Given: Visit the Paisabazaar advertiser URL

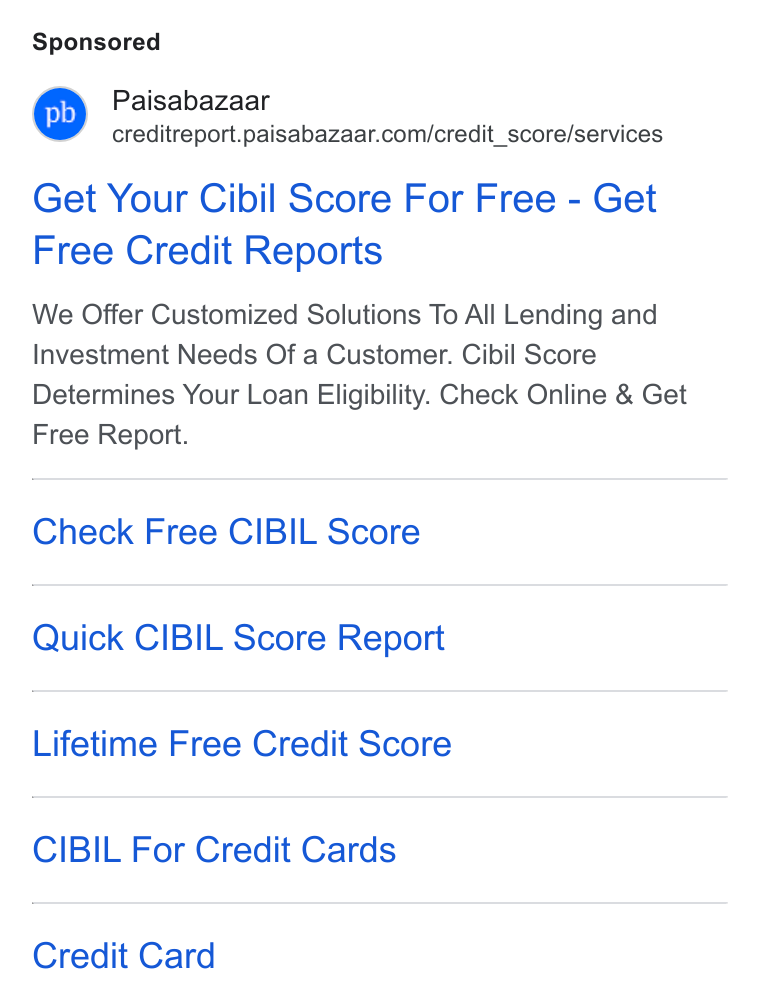Looking at the screenshot, I should [387, 134].
